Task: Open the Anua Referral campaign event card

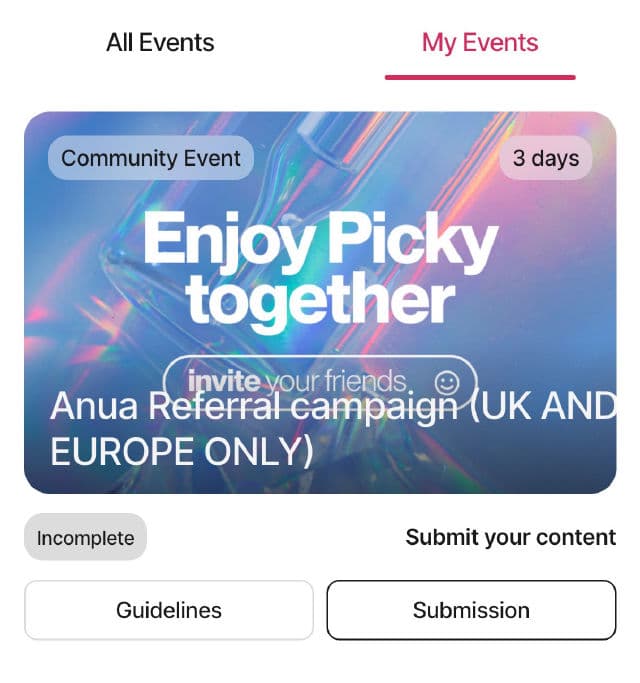Action: pyautogui.click(x=320, y=300)
